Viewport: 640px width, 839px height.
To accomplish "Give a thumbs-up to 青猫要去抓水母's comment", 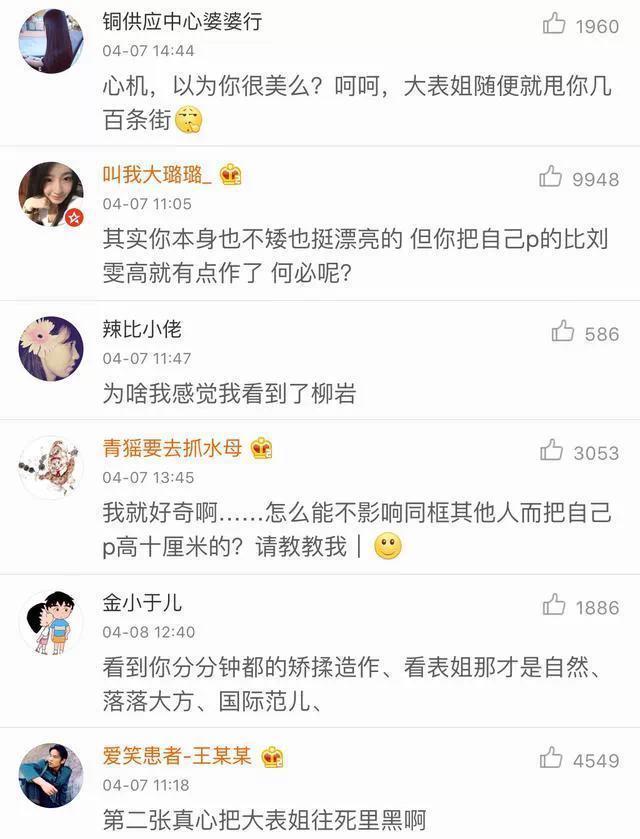I will point(552,451).
